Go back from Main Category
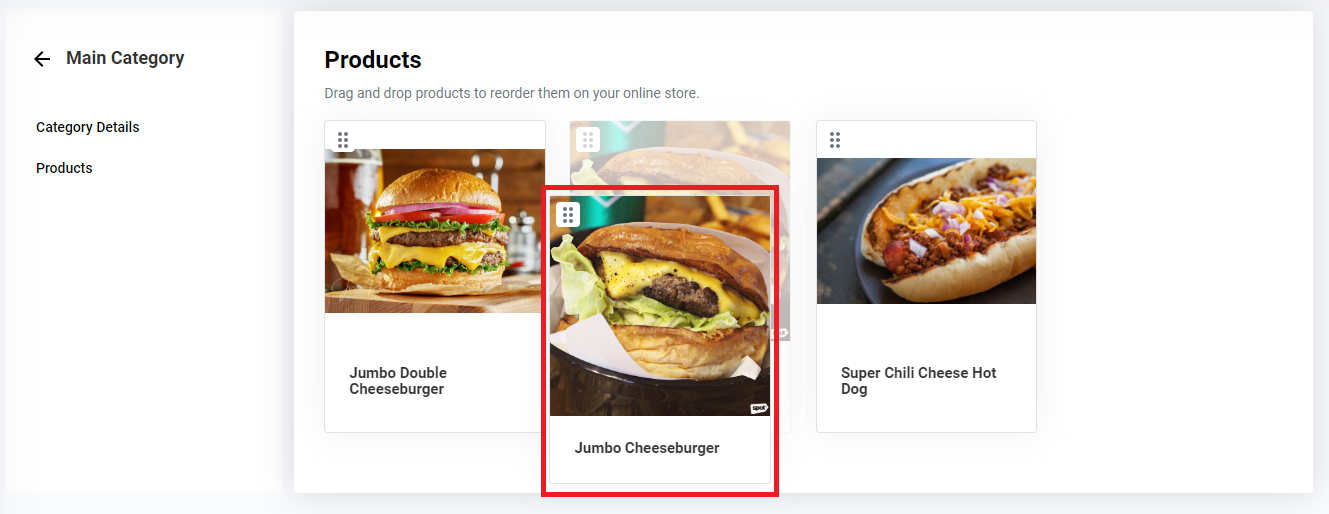 coord(42,59)
